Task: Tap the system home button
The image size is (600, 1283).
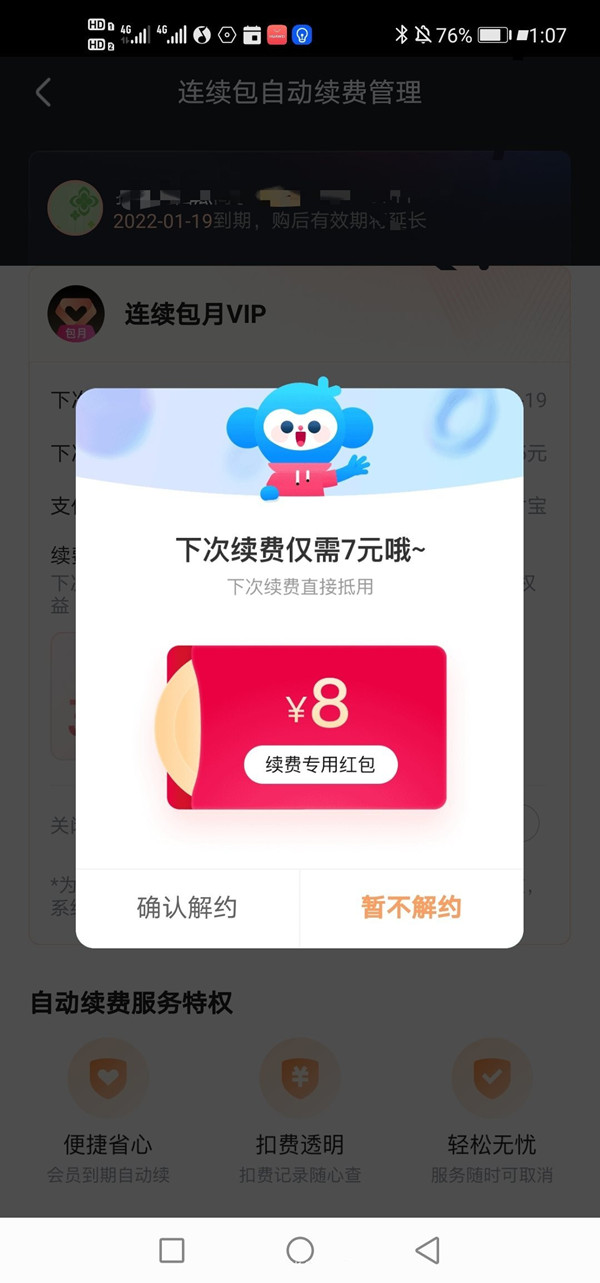Action: tap(300, 1250)
